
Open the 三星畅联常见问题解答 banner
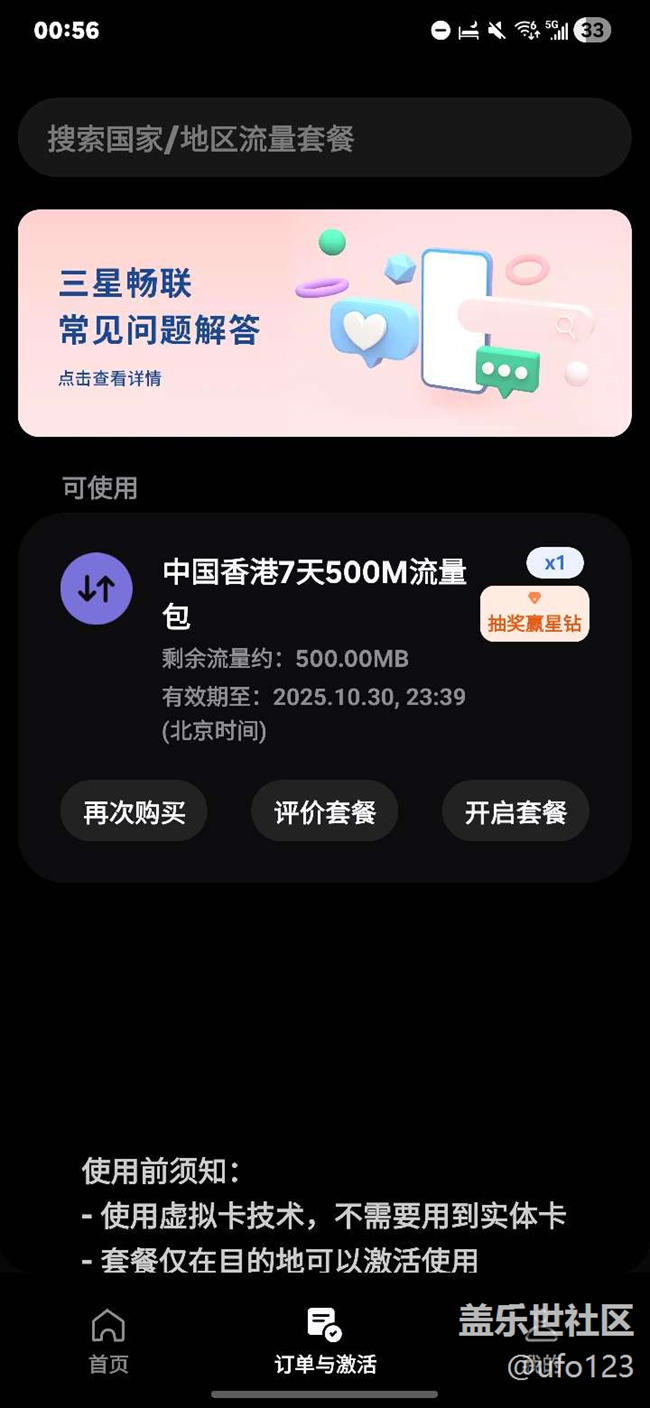(324, 323)
